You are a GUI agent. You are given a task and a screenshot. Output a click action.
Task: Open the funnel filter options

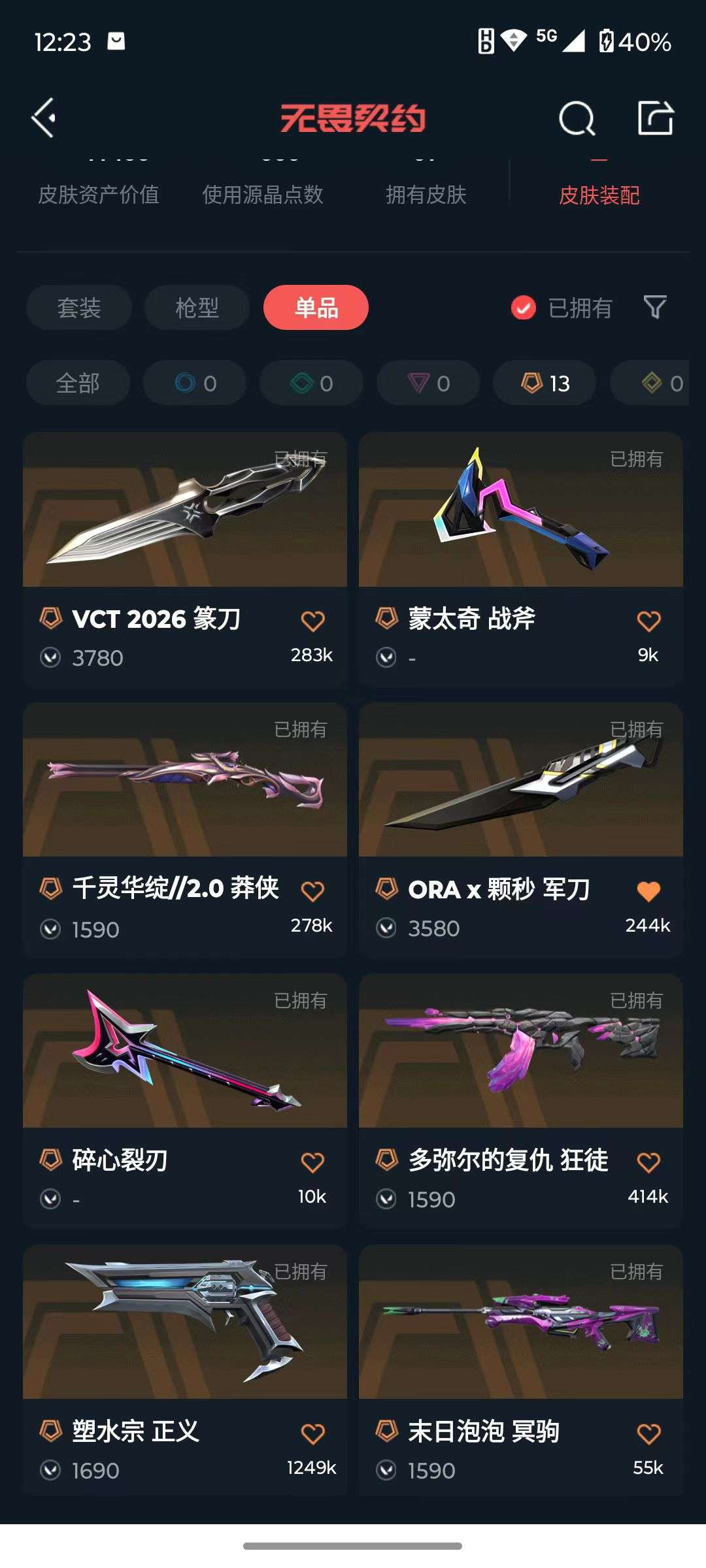coord(654,306)
